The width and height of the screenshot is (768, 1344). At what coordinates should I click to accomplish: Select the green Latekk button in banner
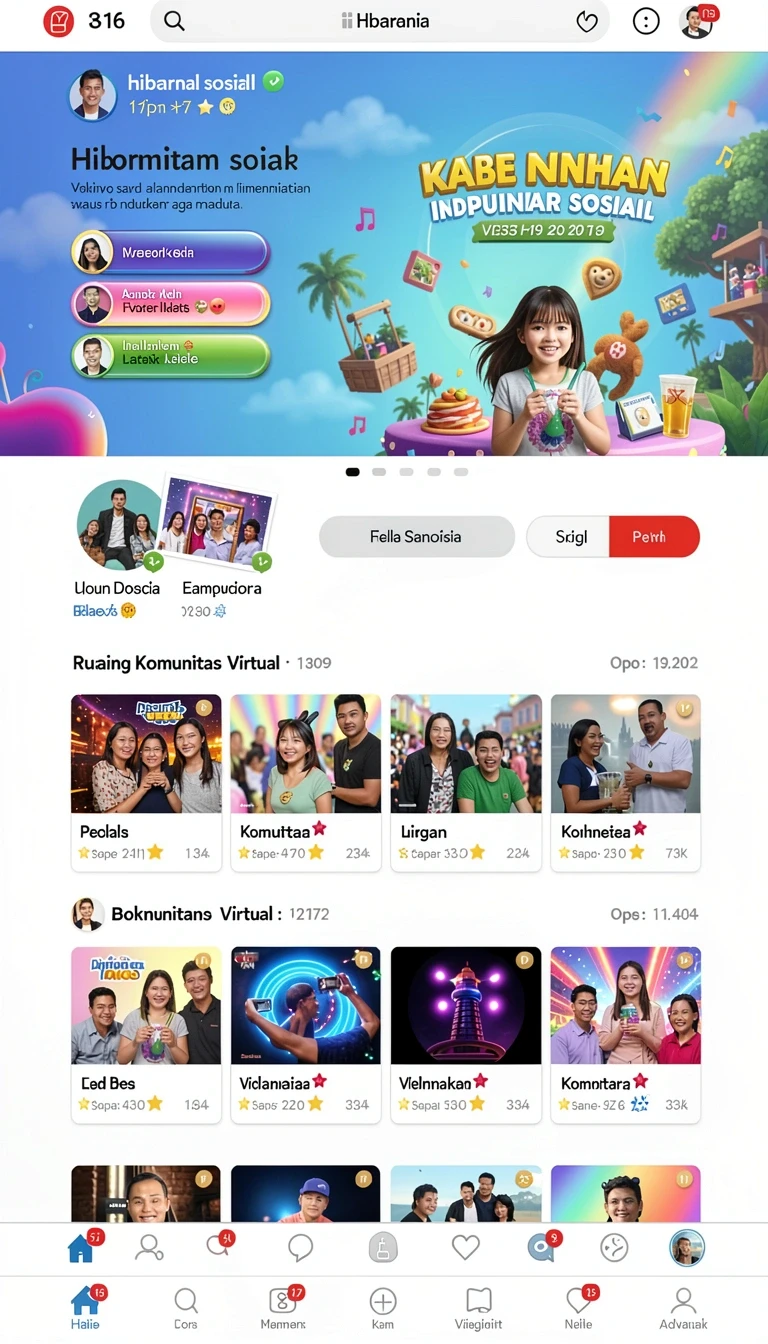coord(171,355)
